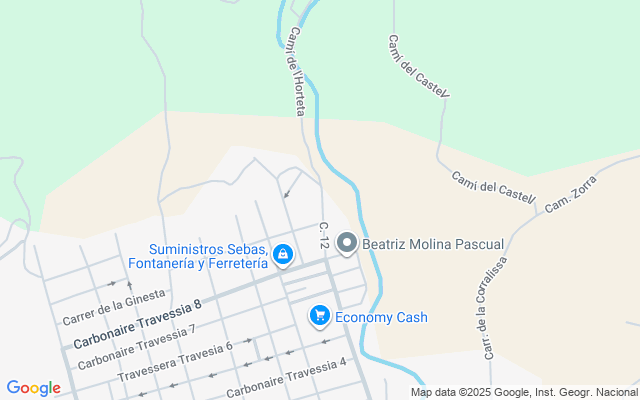
Task: Open the Suministros Sebas shop marker
Action: (283, 255)
